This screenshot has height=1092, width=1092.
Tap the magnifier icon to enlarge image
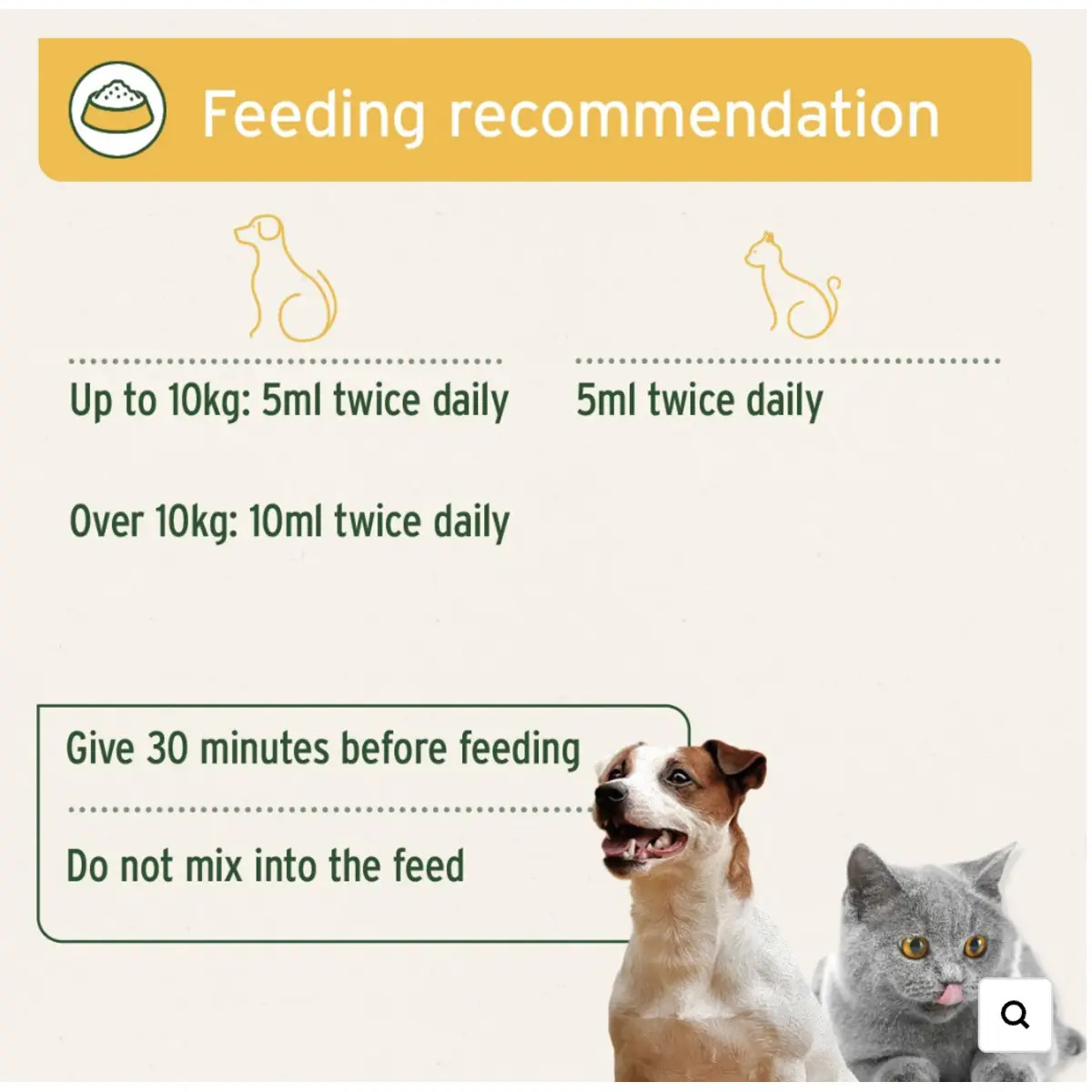click(1015, 1014)
